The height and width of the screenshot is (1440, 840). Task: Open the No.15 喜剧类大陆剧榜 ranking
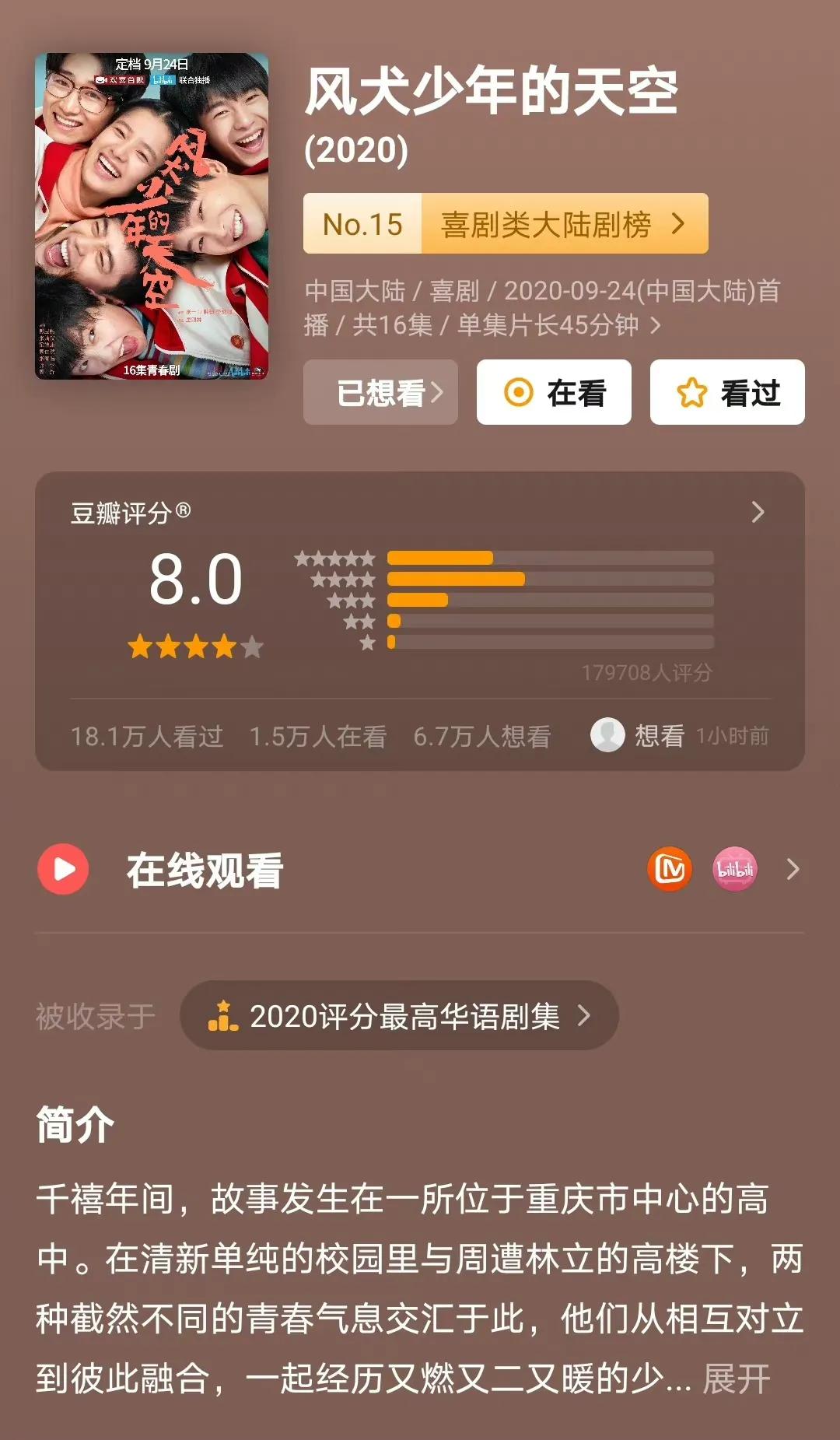coord(506,223)
